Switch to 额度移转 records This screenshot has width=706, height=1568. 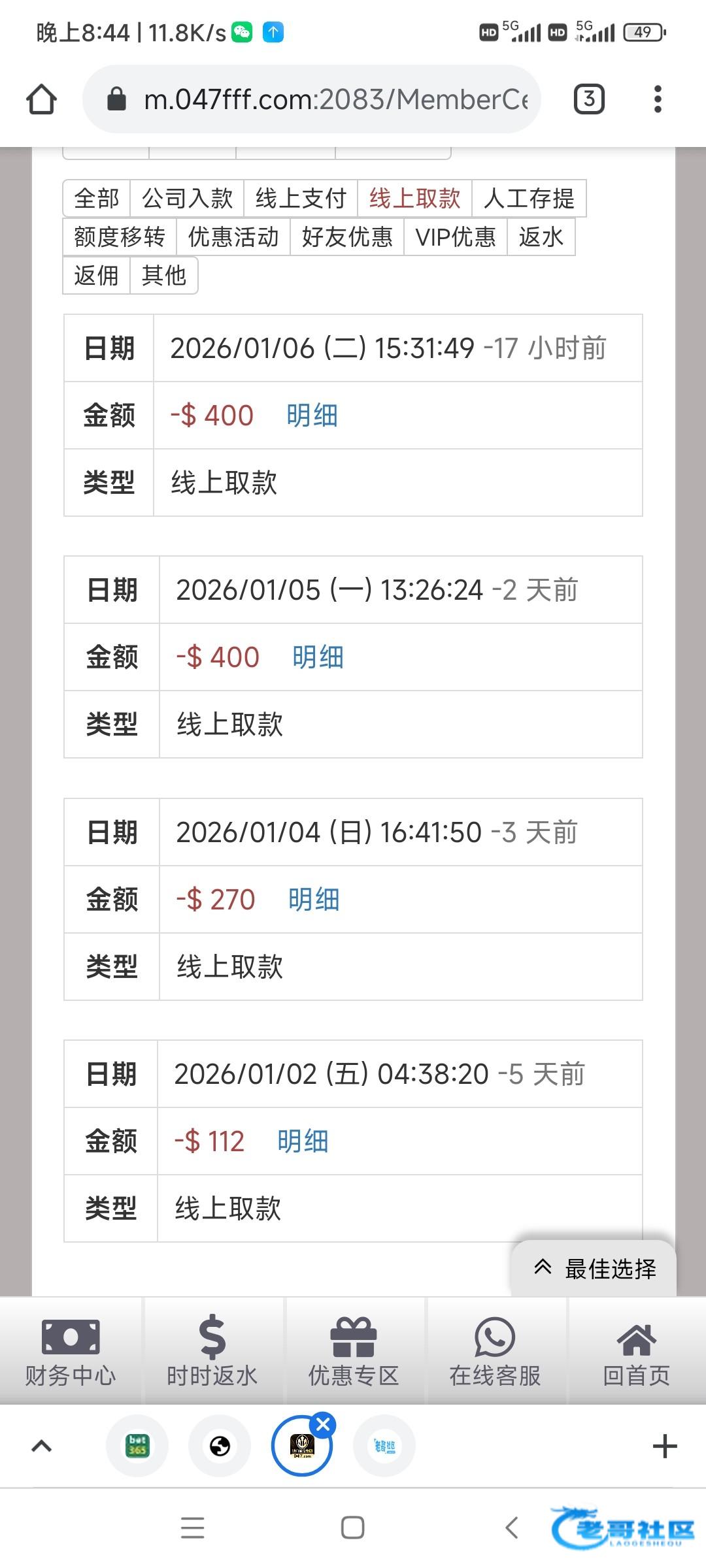point(120,237)
